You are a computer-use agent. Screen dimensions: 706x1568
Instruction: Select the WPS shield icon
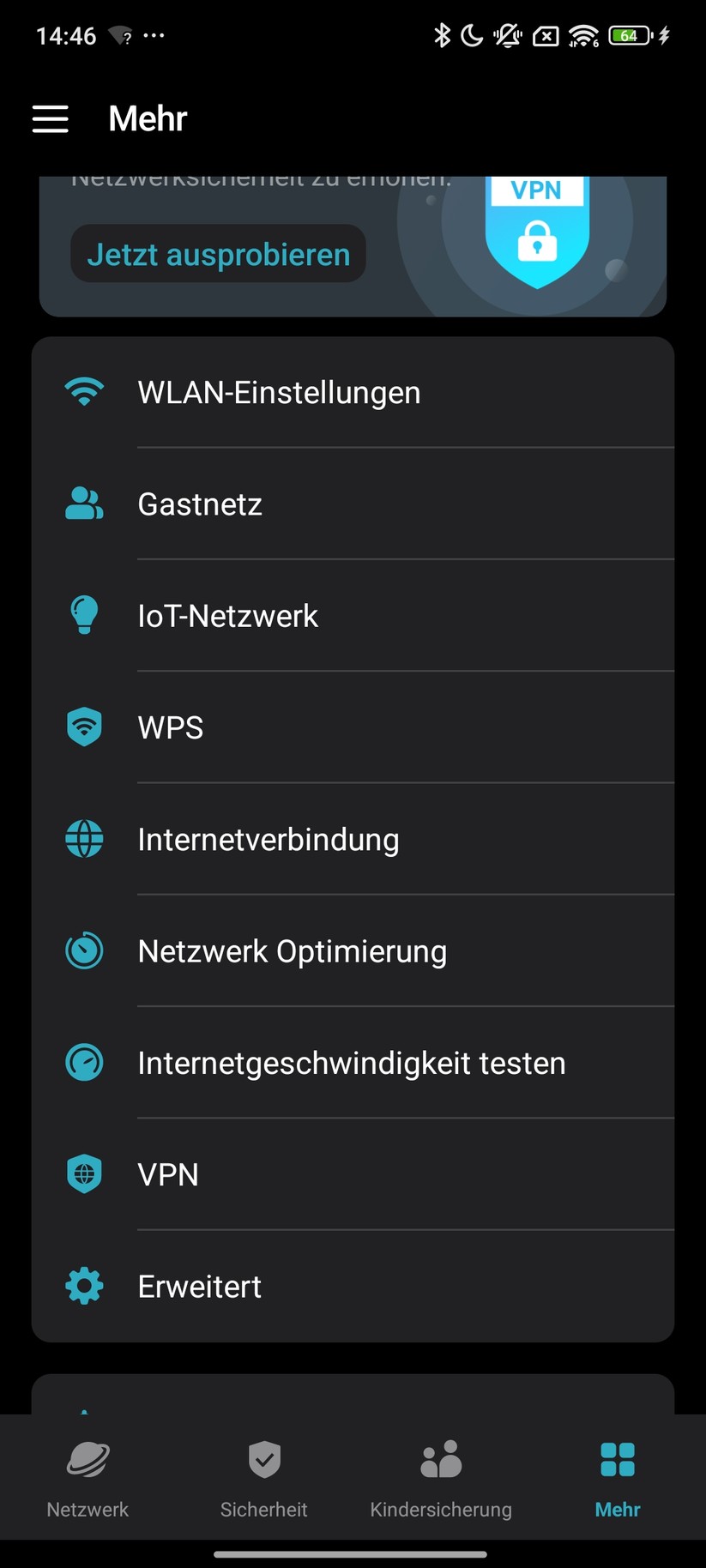(84, 727)
